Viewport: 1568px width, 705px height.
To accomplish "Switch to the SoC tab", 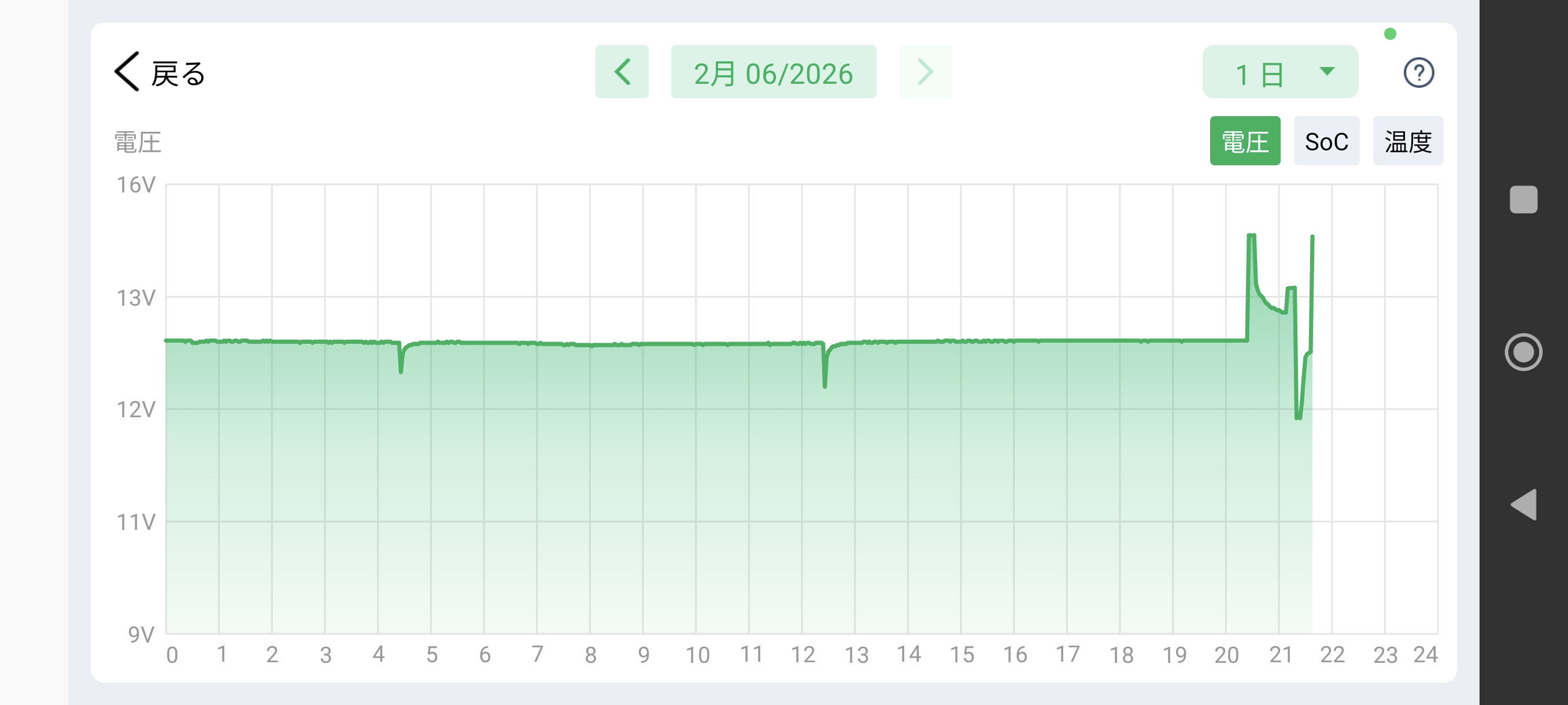I will (x=1326, y=141).
